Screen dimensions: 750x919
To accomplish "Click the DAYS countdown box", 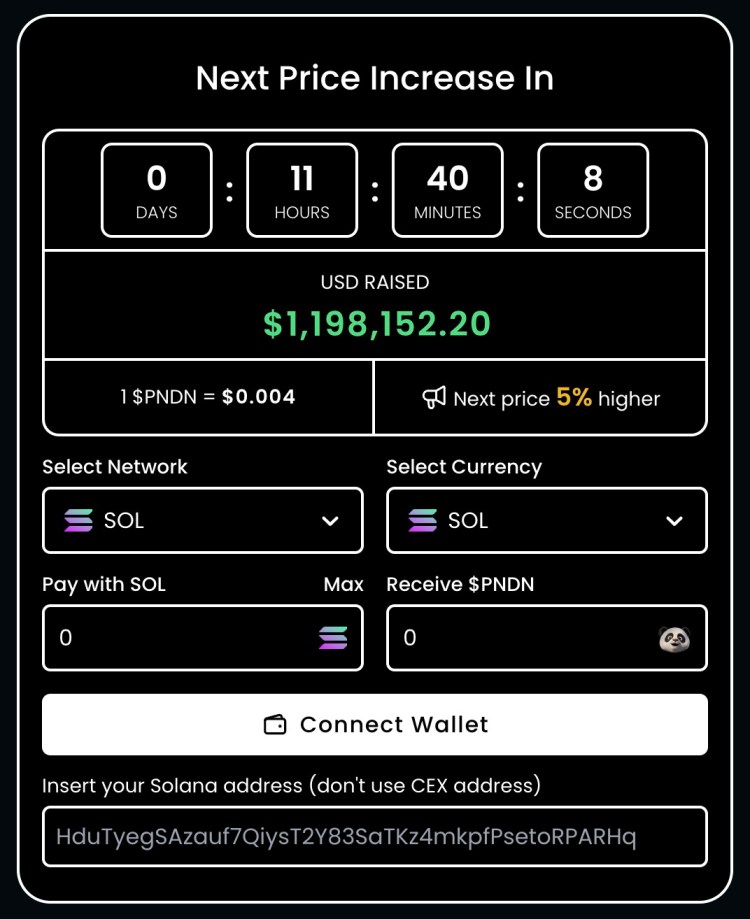I will tap(156, 190).
